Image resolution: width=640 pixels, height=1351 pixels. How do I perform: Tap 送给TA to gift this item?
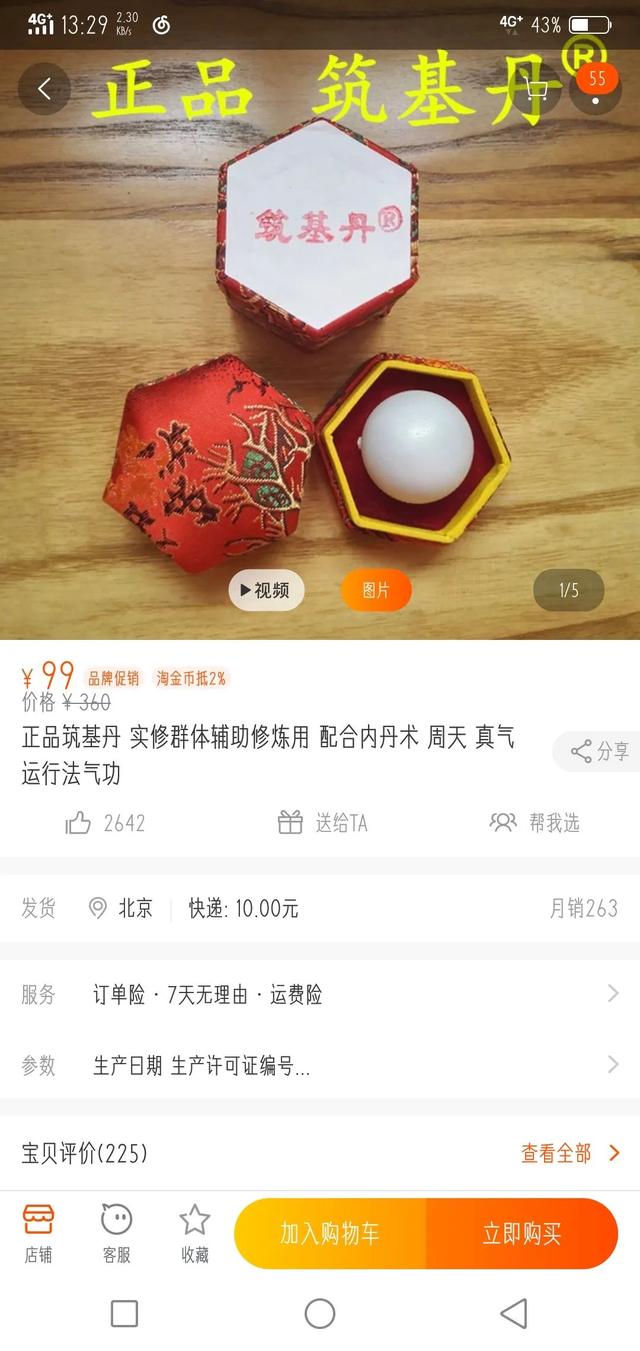(322, 823)
